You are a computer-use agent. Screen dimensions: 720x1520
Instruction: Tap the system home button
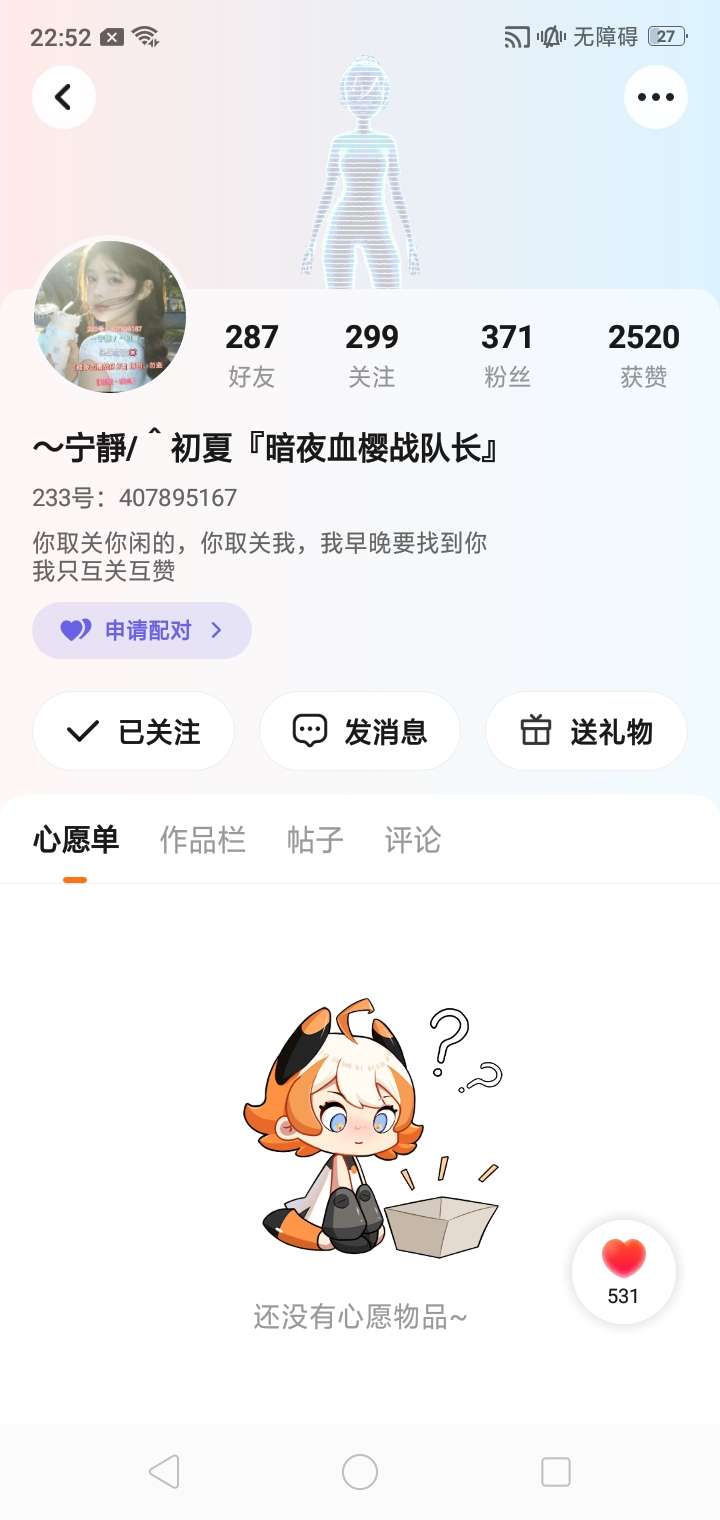360,1471
